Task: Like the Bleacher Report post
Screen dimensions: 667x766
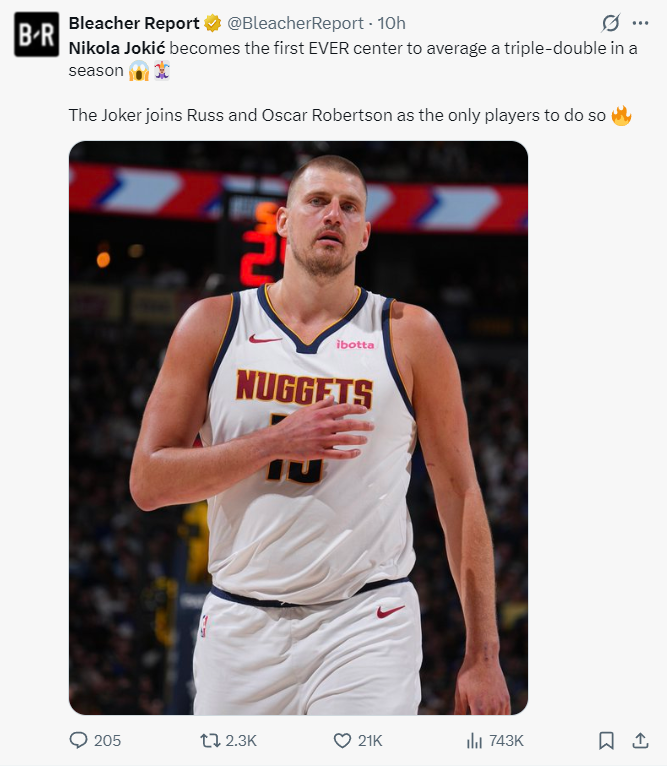Action: (x=342, y=740)
